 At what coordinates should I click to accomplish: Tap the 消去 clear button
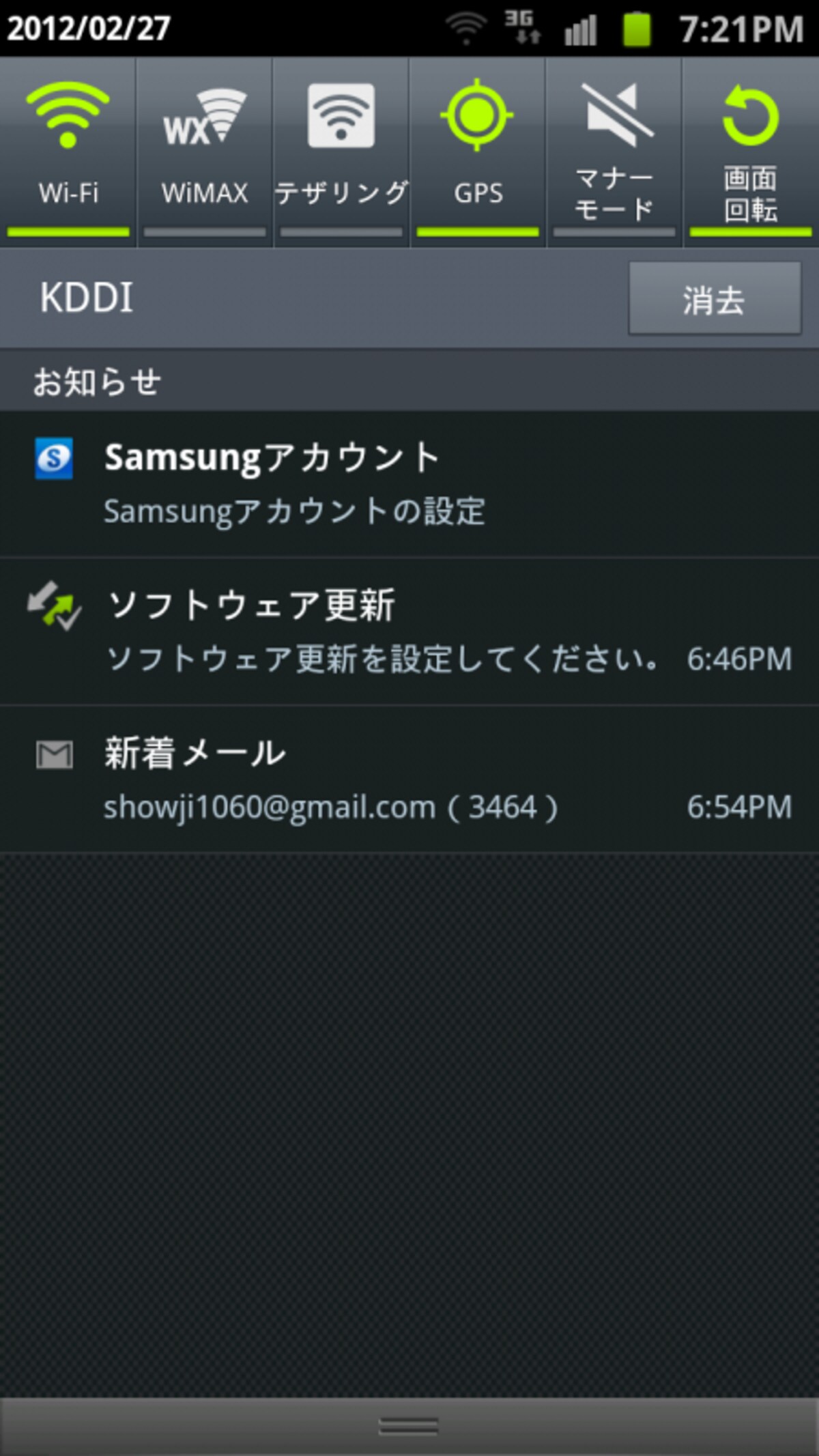pyautogui.click(x=714, y=298)
